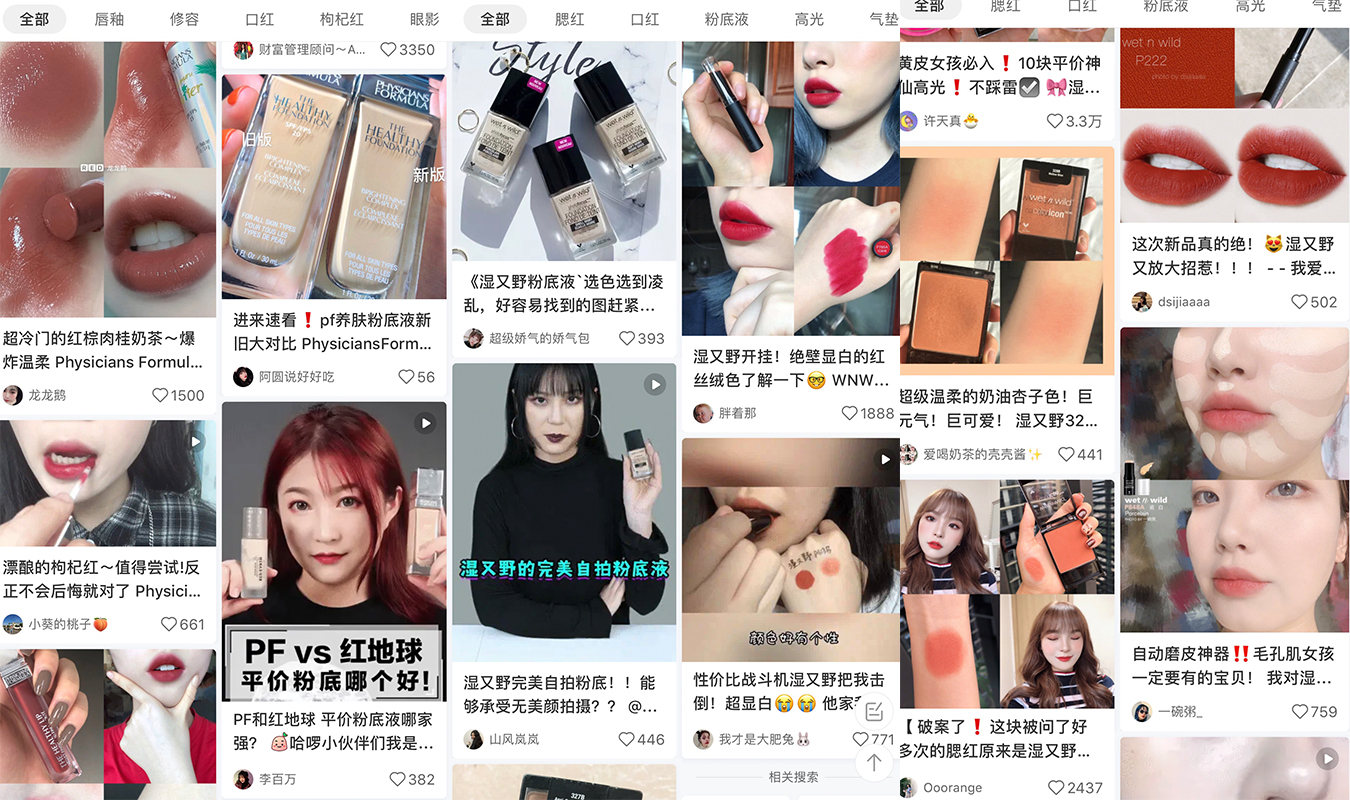1350x800 pixels.
Task: Tap the back-to-top arrow button
Action: 874,762
